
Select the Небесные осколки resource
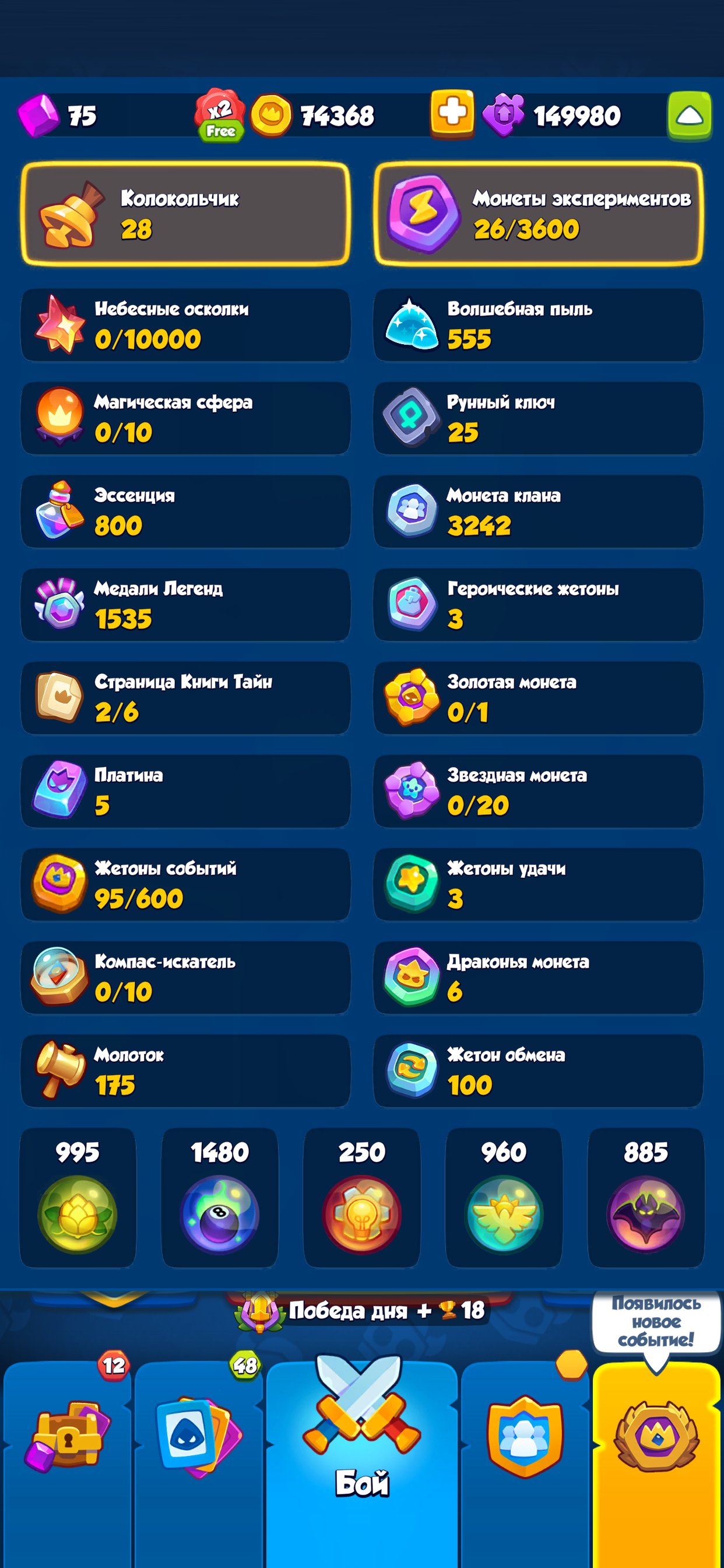(185, 324)
